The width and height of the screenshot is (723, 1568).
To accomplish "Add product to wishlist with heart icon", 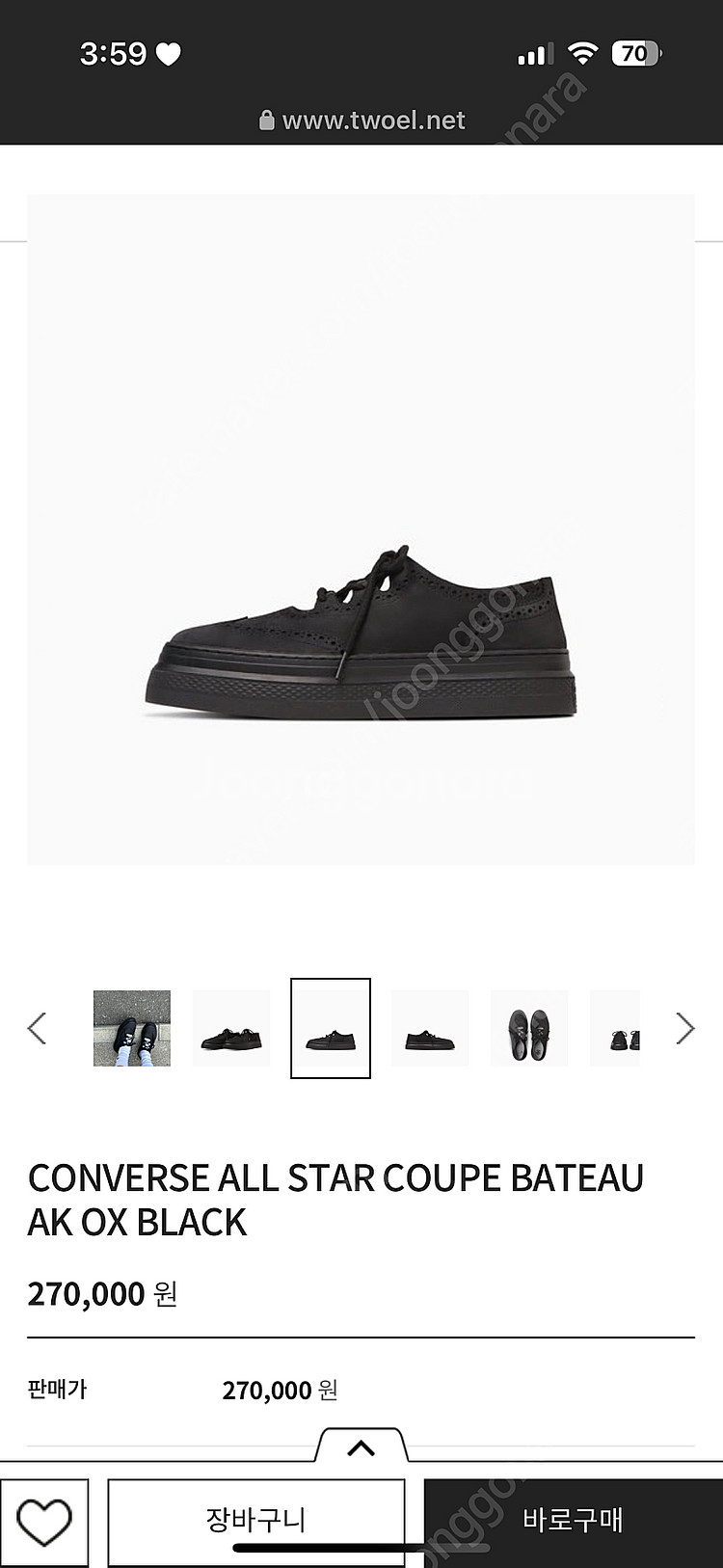I will 44,1522.
